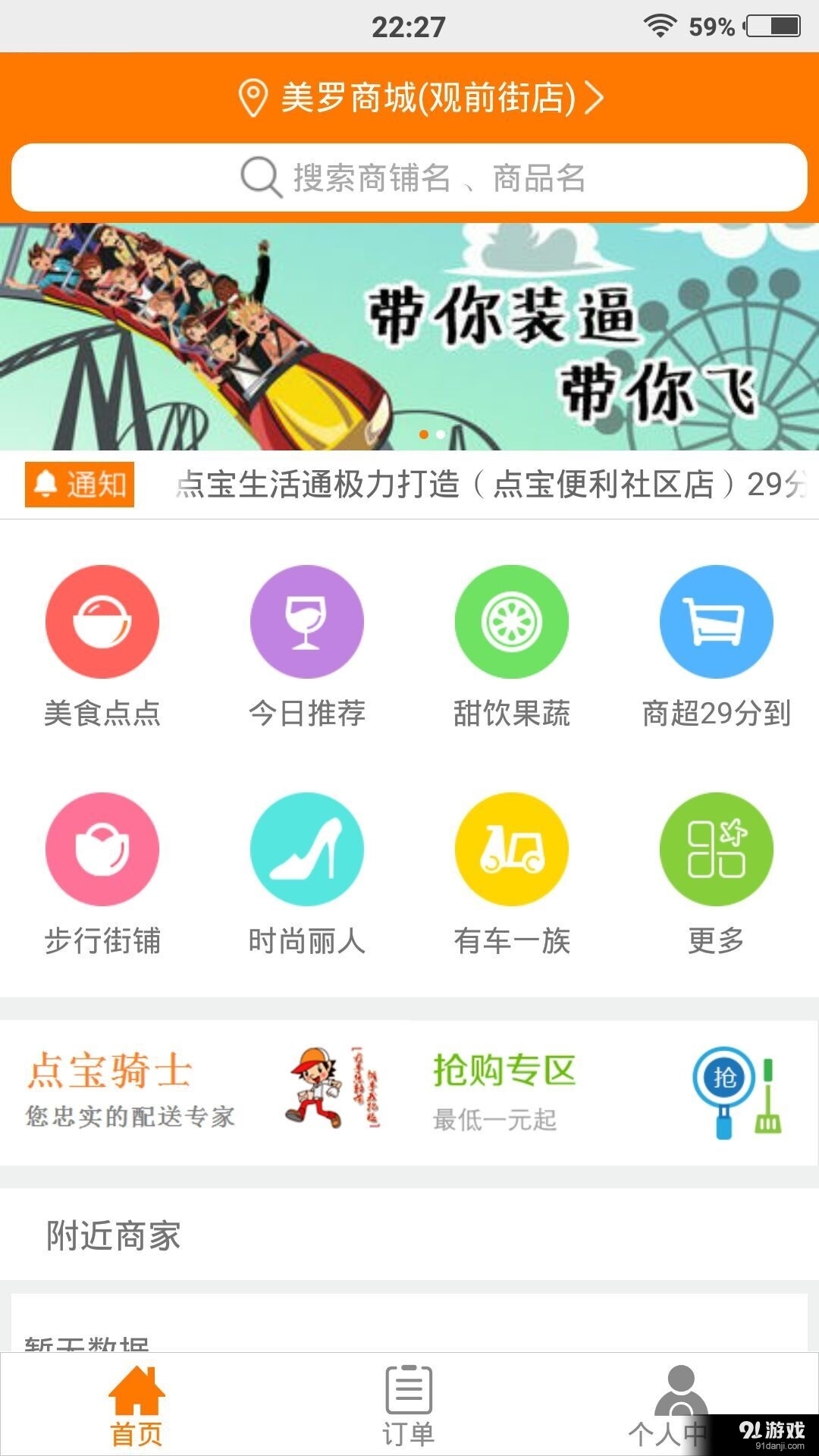Tap the 甜饮果蔬 fruit drinks icon
Image resolution: width=819 pixels, height=1456 pixels.
[x=512, y=621]
